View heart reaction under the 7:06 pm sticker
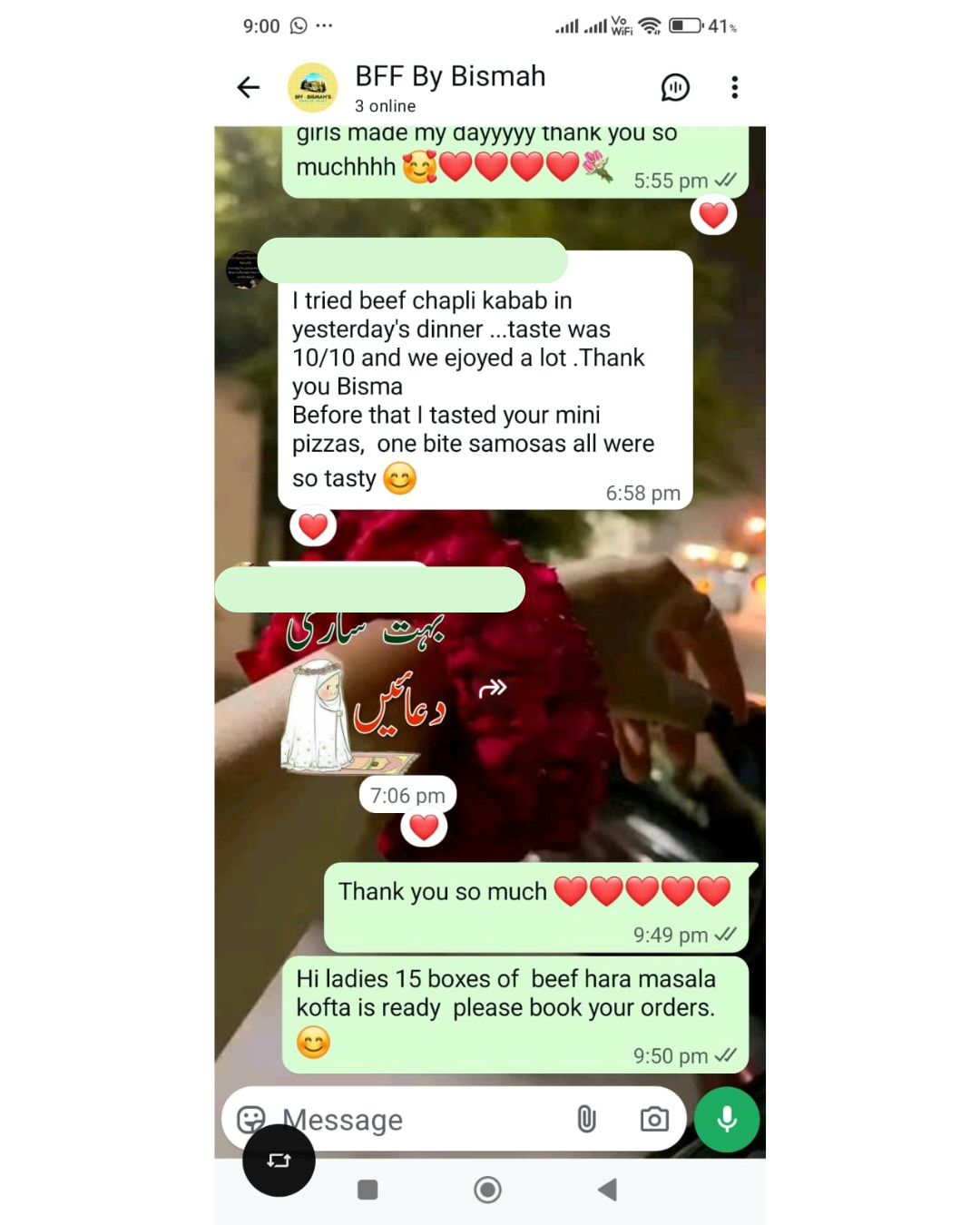Screen dimensions: 980x1225 click(424, 827)
